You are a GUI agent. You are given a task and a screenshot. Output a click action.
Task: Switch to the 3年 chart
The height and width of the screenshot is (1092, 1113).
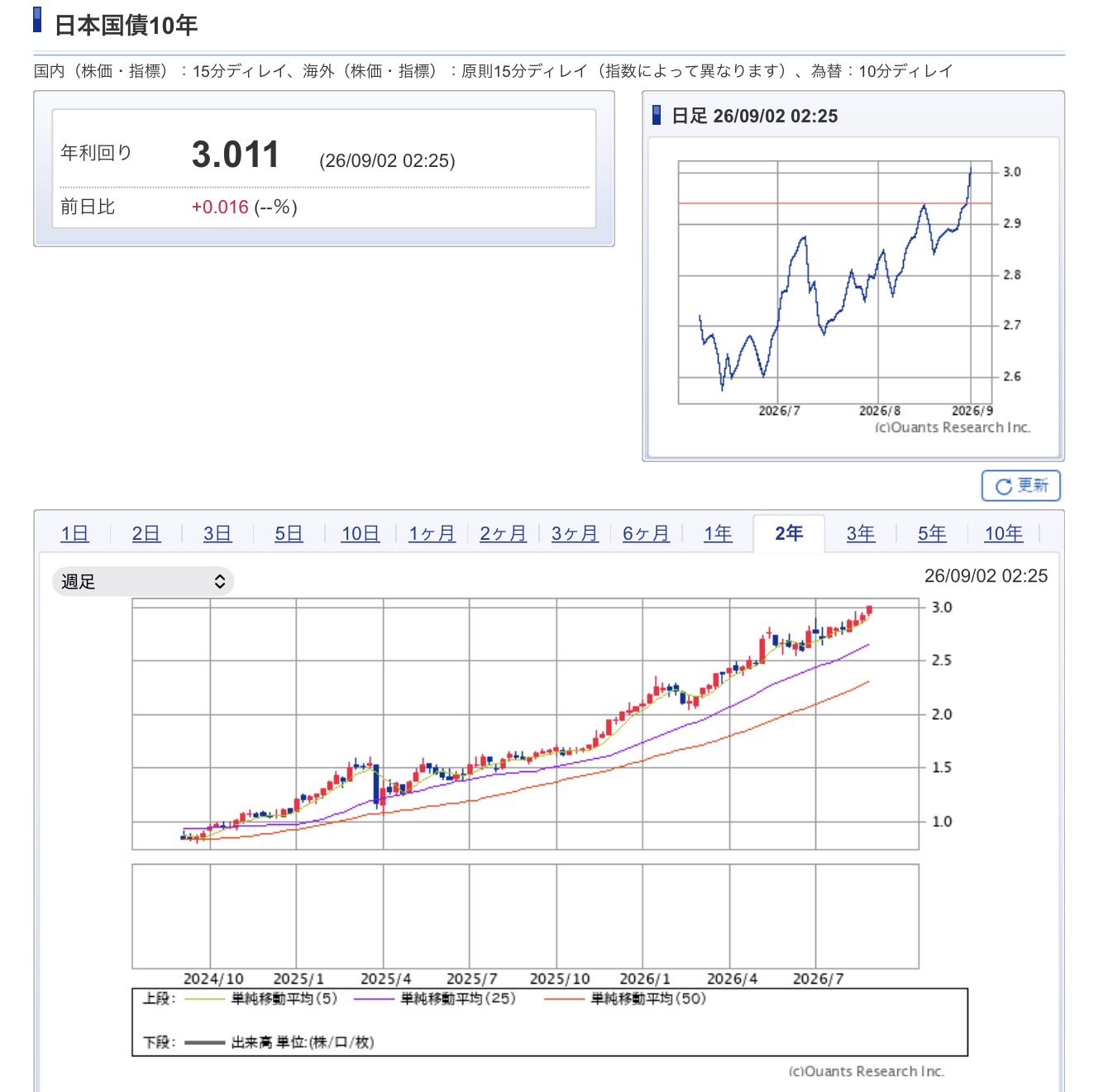[x=861, y=533]
